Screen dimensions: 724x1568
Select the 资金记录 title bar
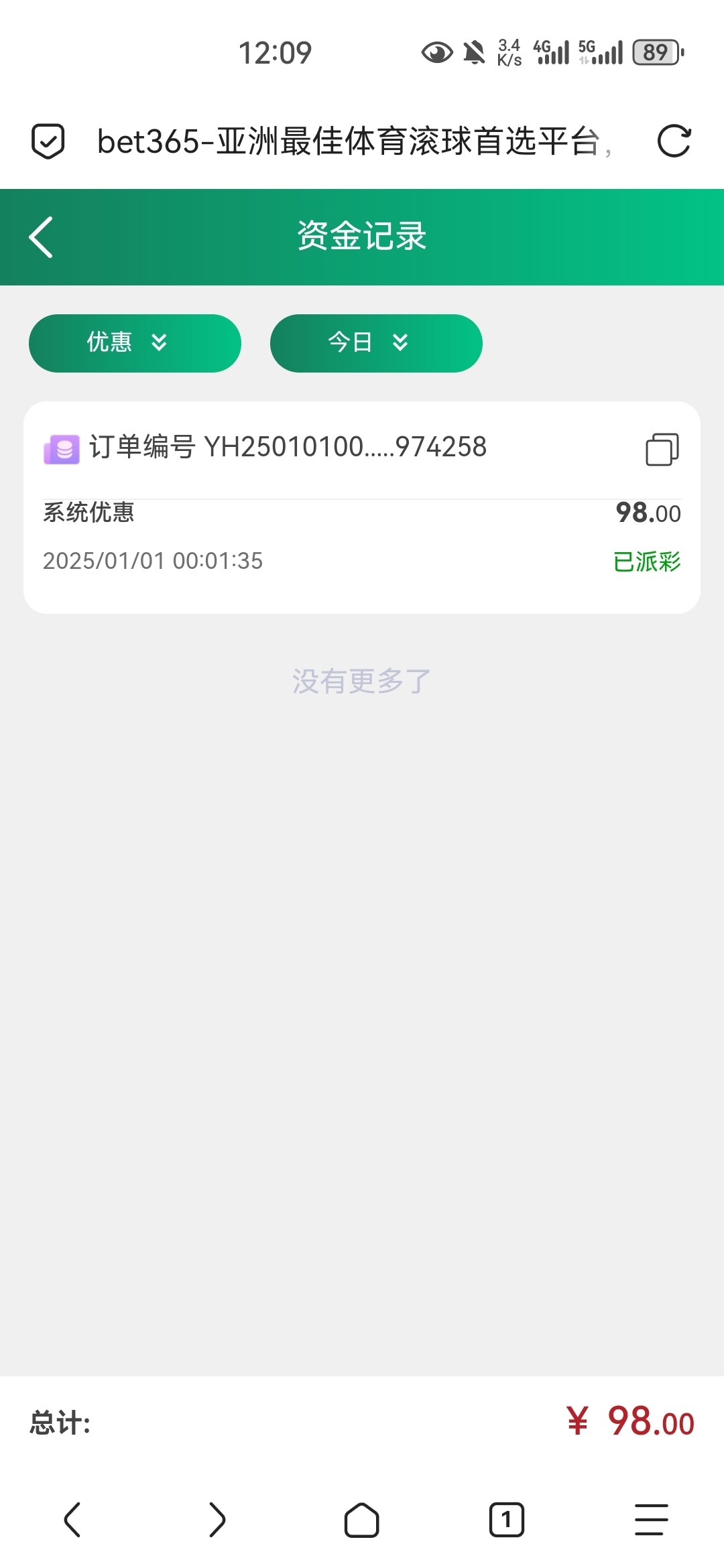click(x=362, y=236)
